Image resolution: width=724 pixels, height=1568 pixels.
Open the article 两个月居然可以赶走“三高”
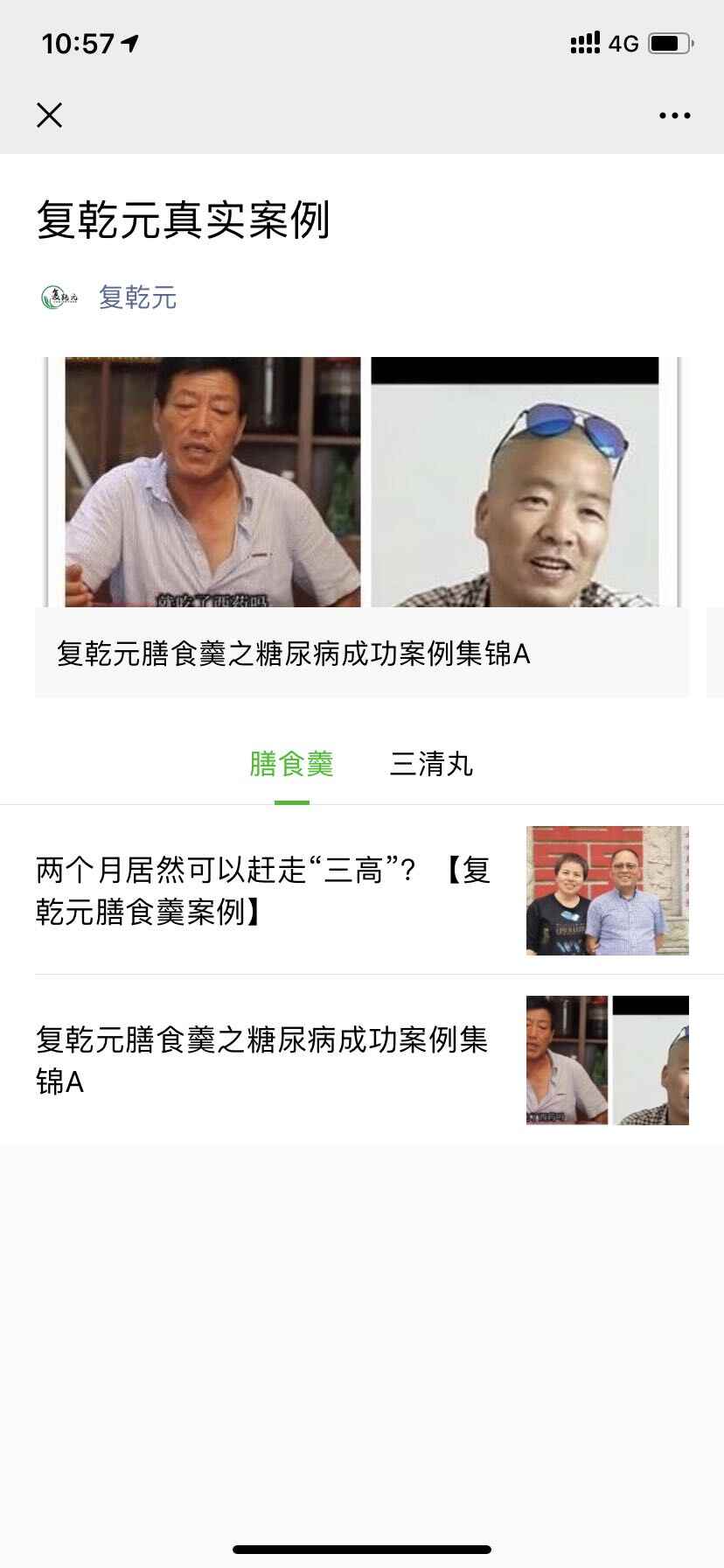click(362, 891)
